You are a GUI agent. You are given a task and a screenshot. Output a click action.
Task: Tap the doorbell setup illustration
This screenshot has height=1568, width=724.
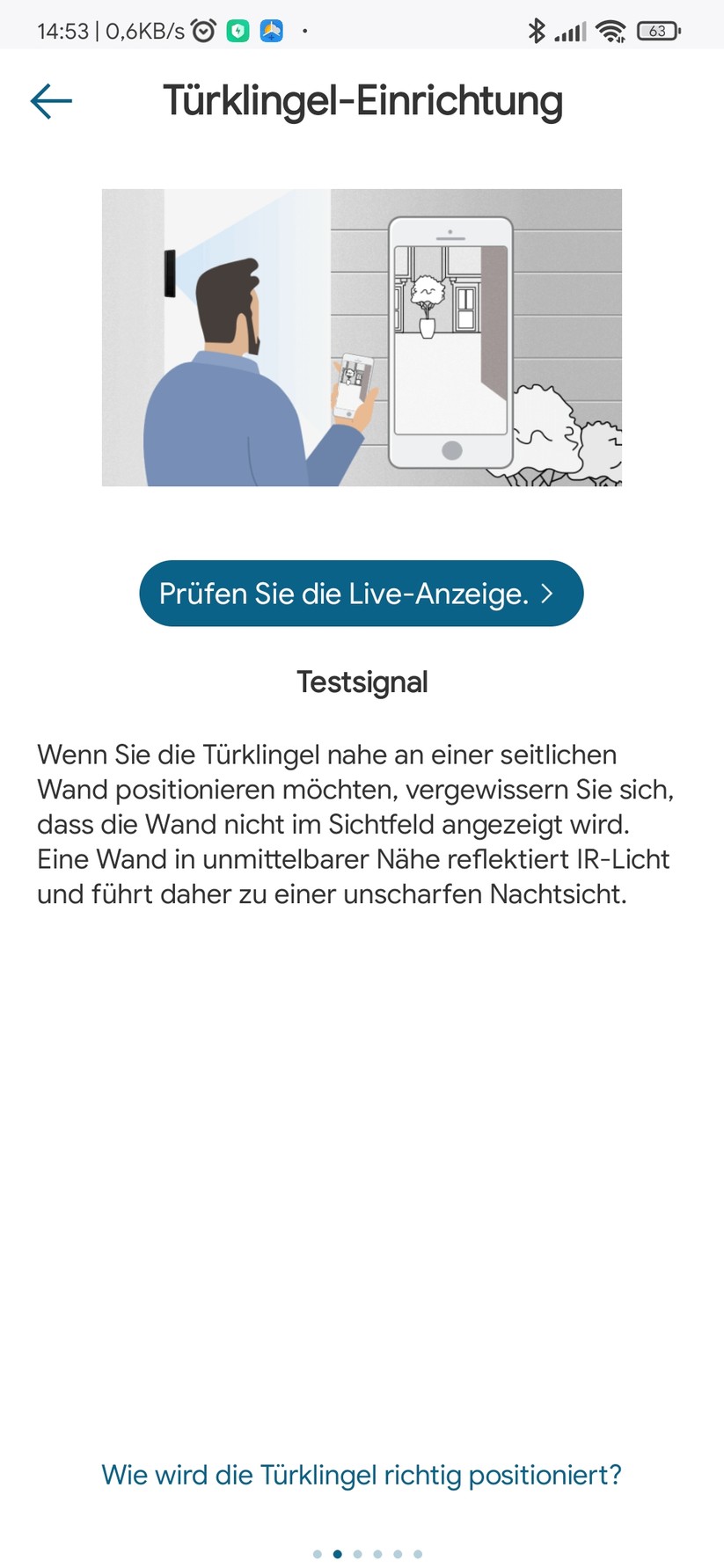click(362, 338)
